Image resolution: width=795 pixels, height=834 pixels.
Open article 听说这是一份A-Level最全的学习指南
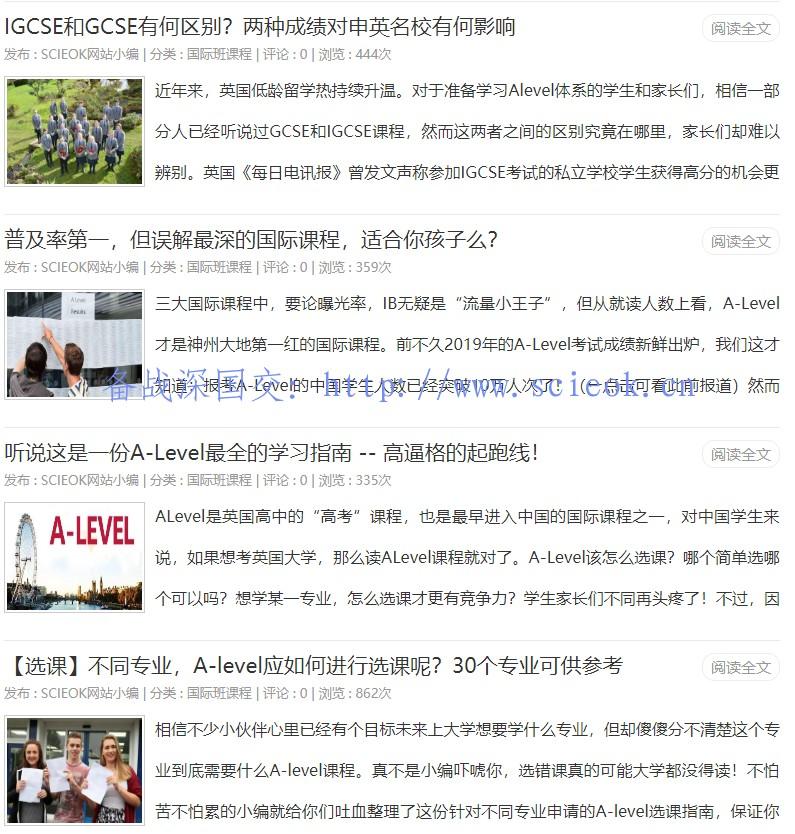271,453
